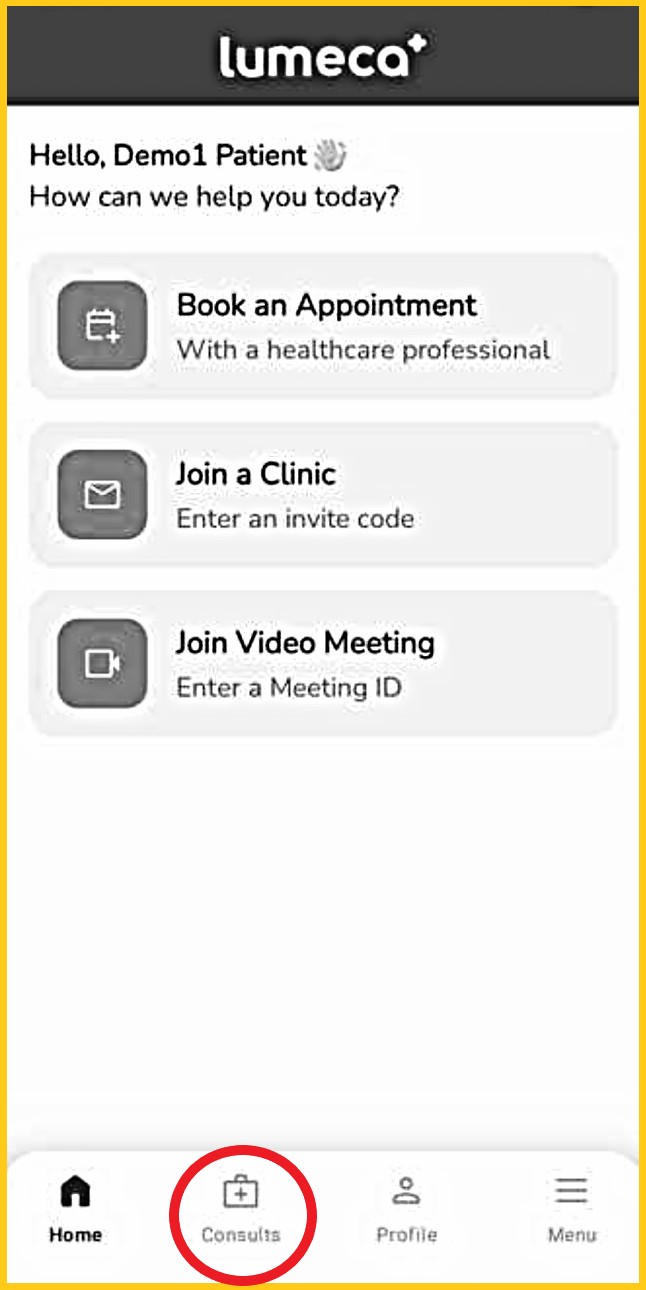Open the Book an Appointment card
The image size is (646, 1290).
(x=323, y=326)
